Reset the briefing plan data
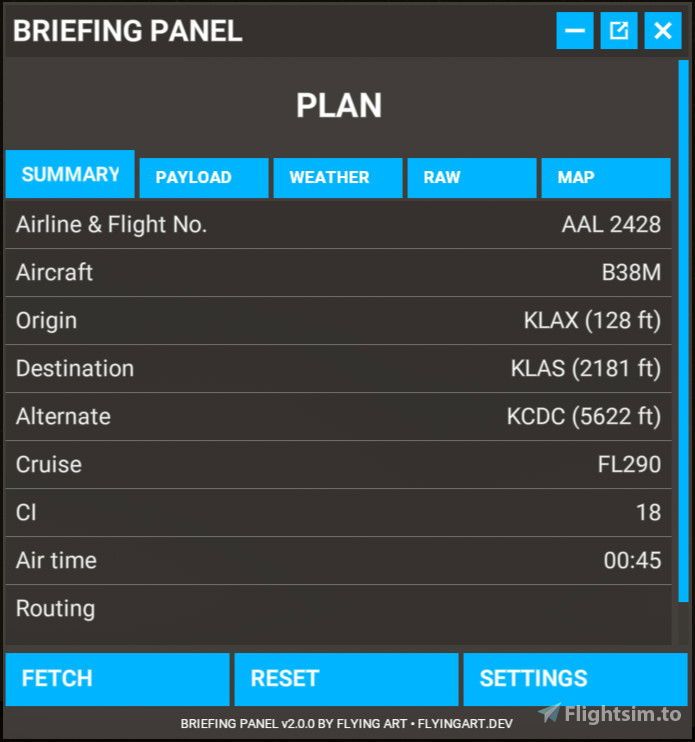This screenshot has height=742, width=695. click(346, 679)
